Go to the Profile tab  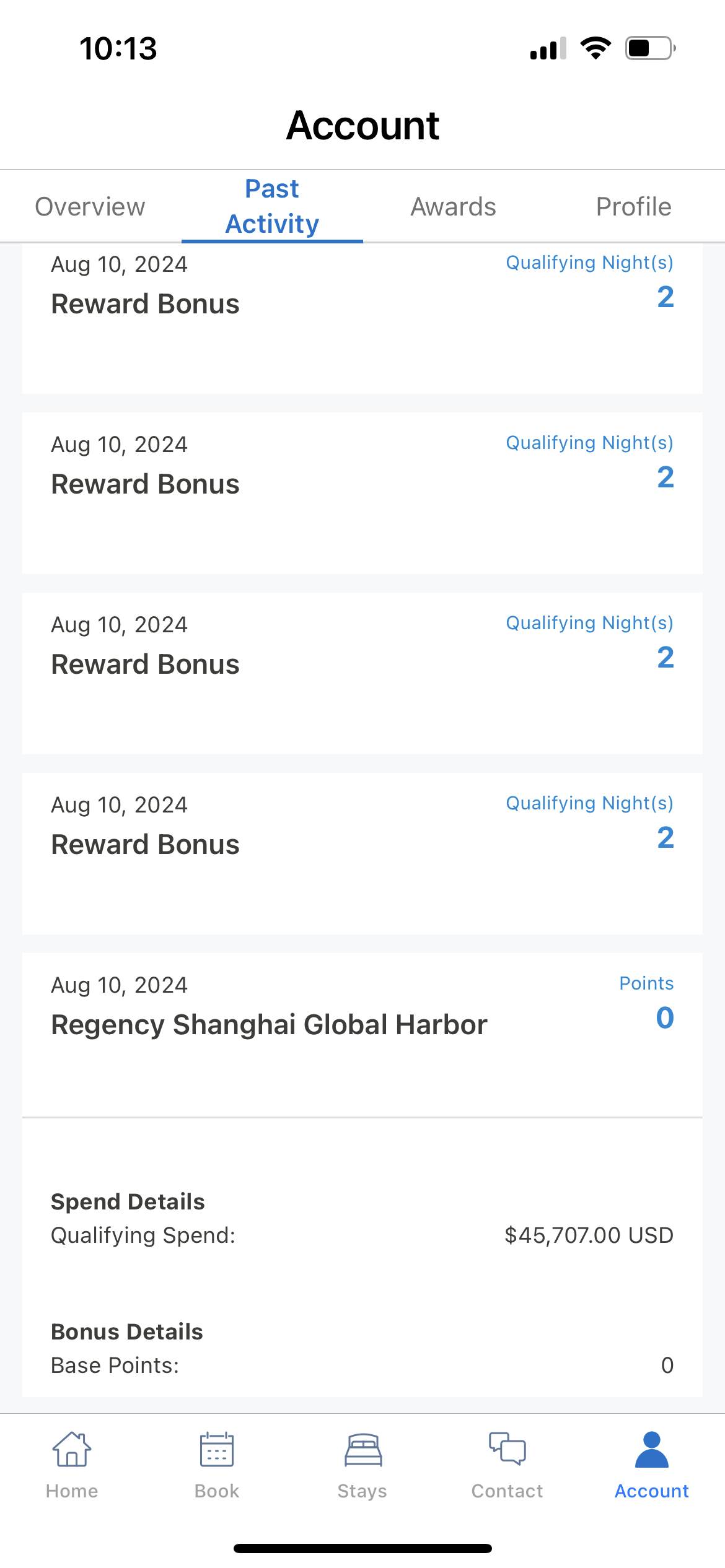[x=633, y=207]
